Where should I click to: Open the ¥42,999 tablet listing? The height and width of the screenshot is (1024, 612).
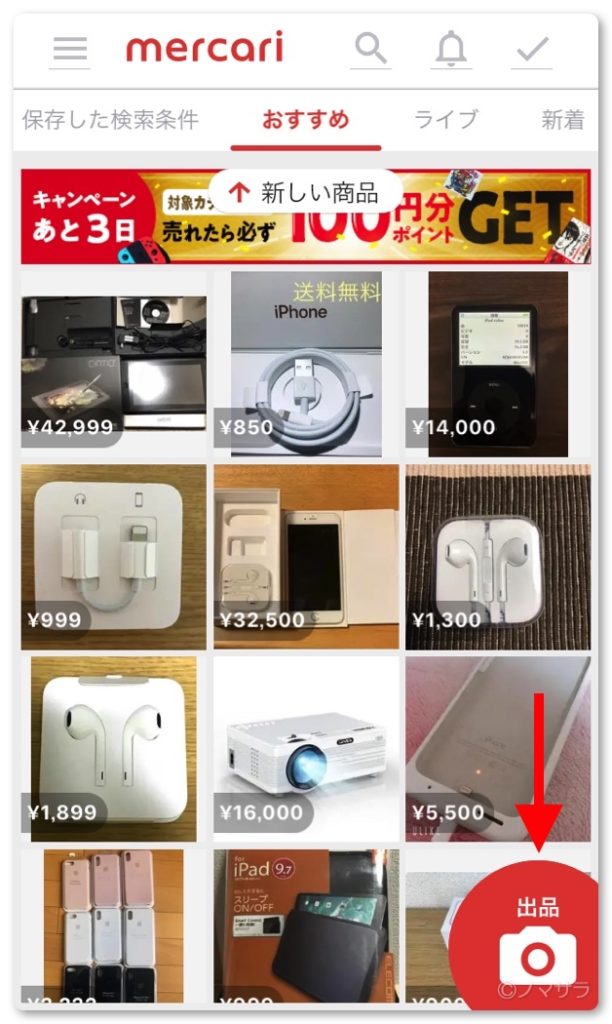click(113, 365)
